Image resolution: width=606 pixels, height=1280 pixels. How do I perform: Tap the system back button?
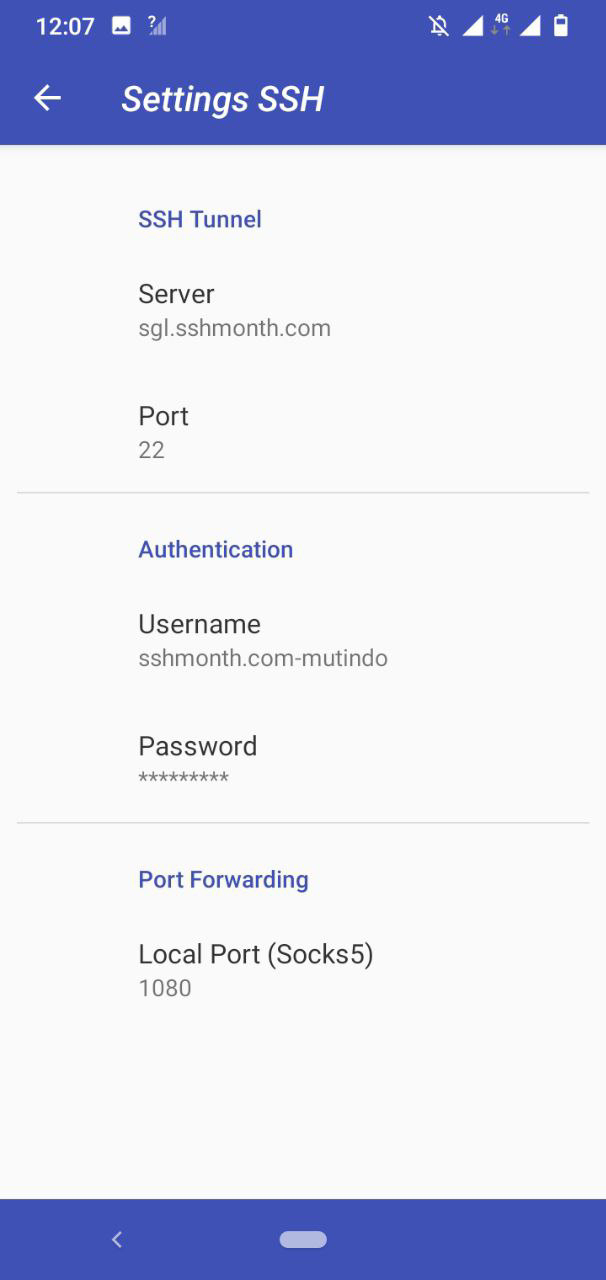point(117,1240)
